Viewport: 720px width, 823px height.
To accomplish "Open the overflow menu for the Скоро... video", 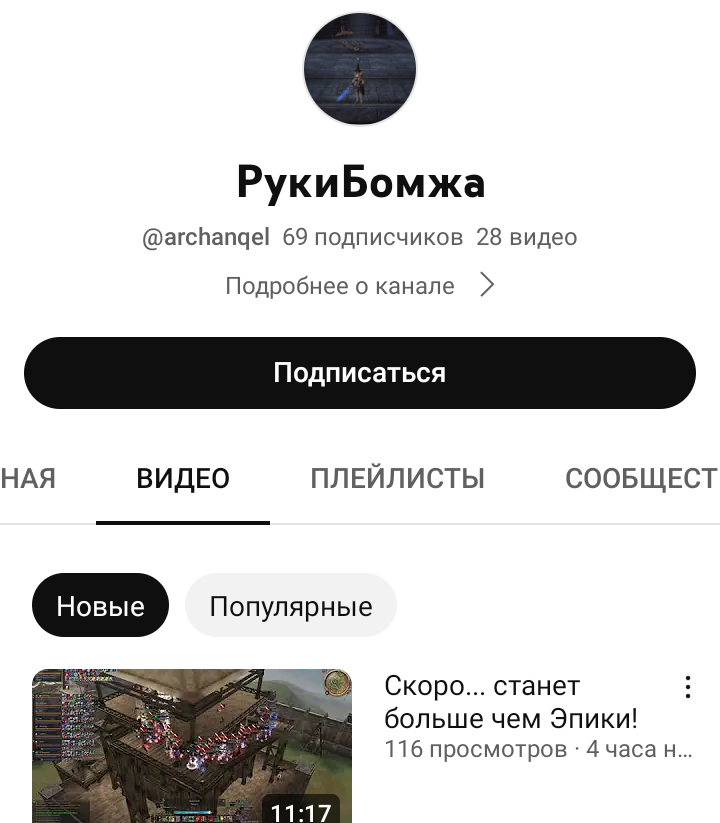I will click(x=687, y=687).
